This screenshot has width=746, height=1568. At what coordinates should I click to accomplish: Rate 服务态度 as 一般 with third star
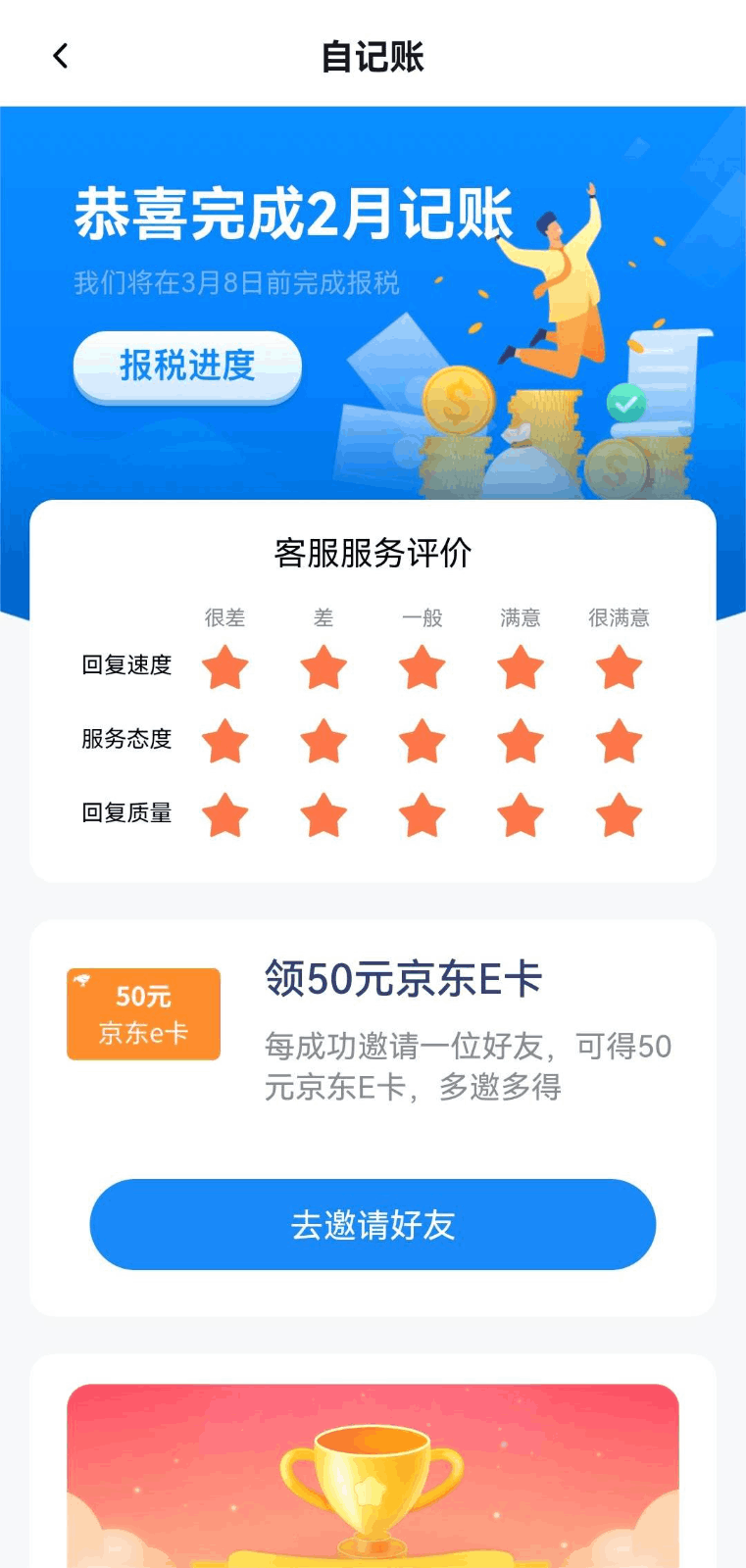click(x=423, y=742)
